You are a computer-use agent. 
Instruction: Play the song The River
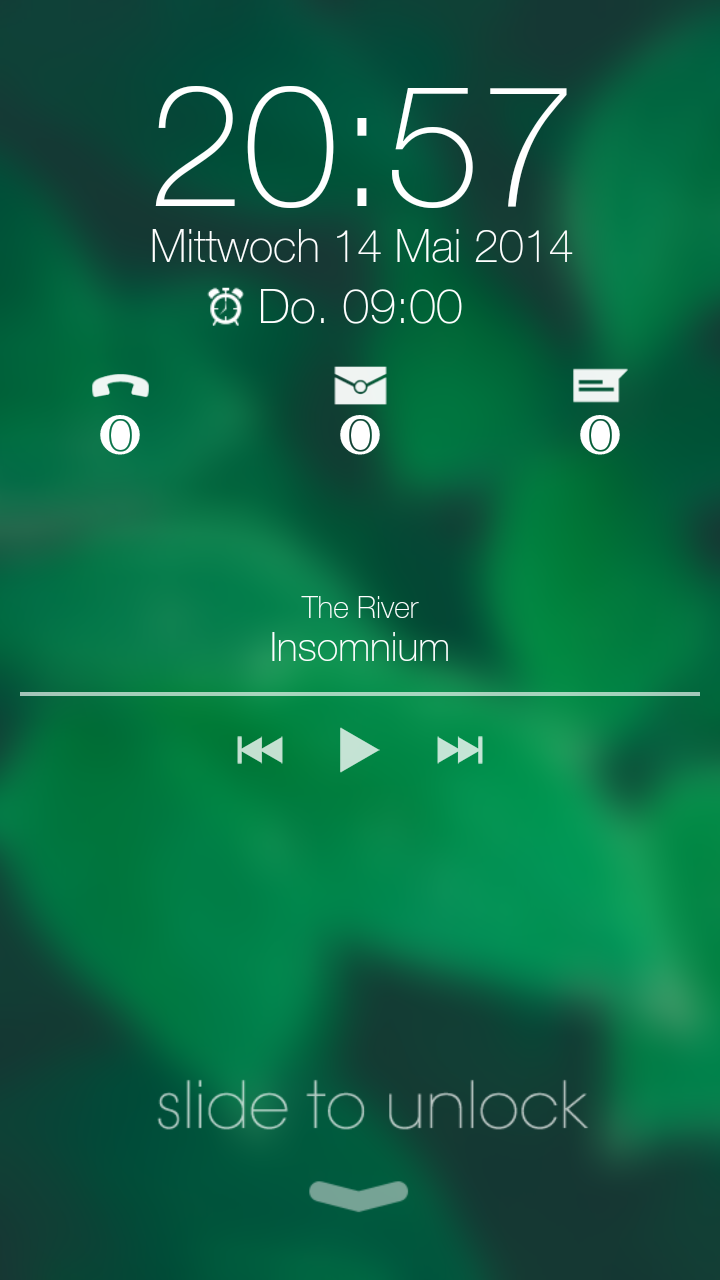pos(359,749)
